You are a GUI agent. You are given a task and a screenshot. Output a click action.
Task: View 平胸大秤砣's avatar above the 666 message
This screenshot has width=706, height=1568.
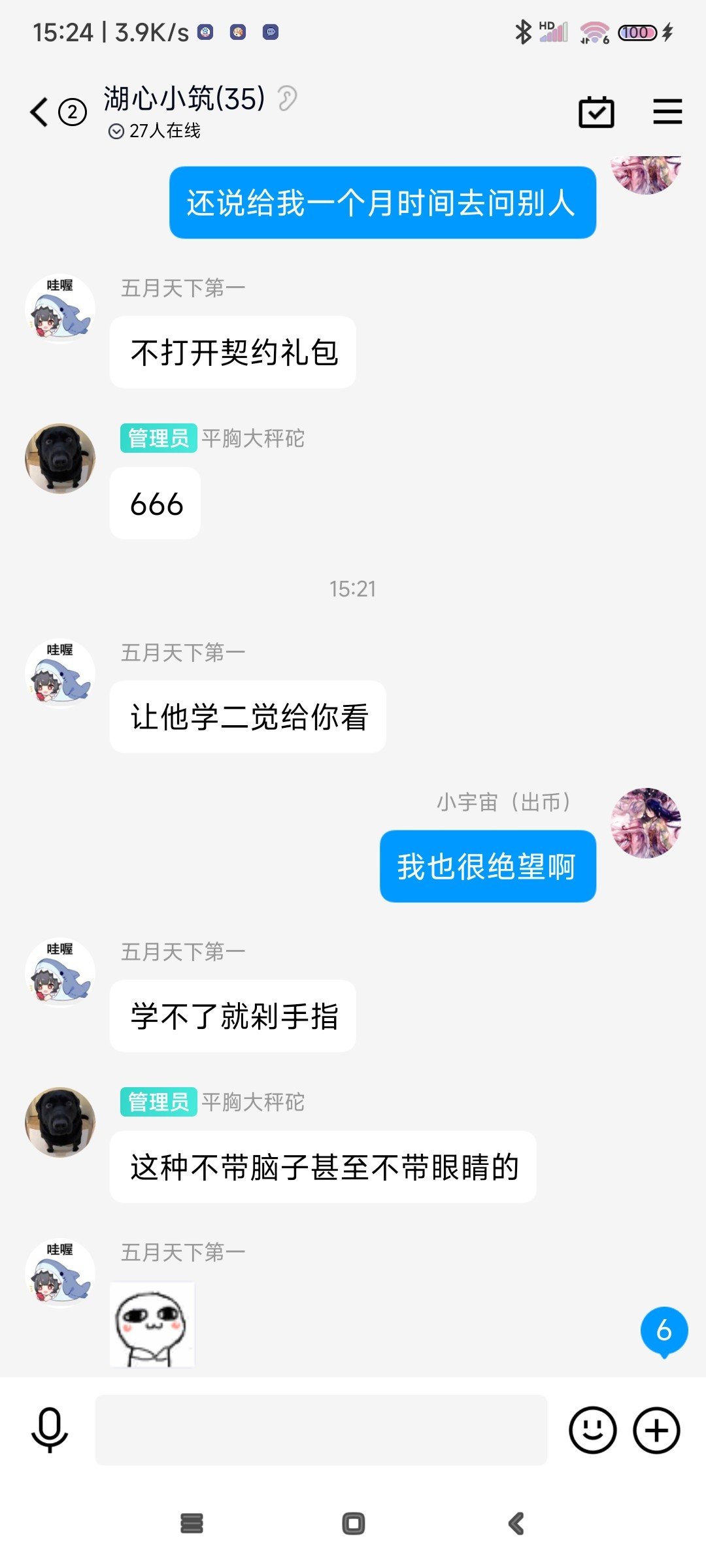pos(60,459)
